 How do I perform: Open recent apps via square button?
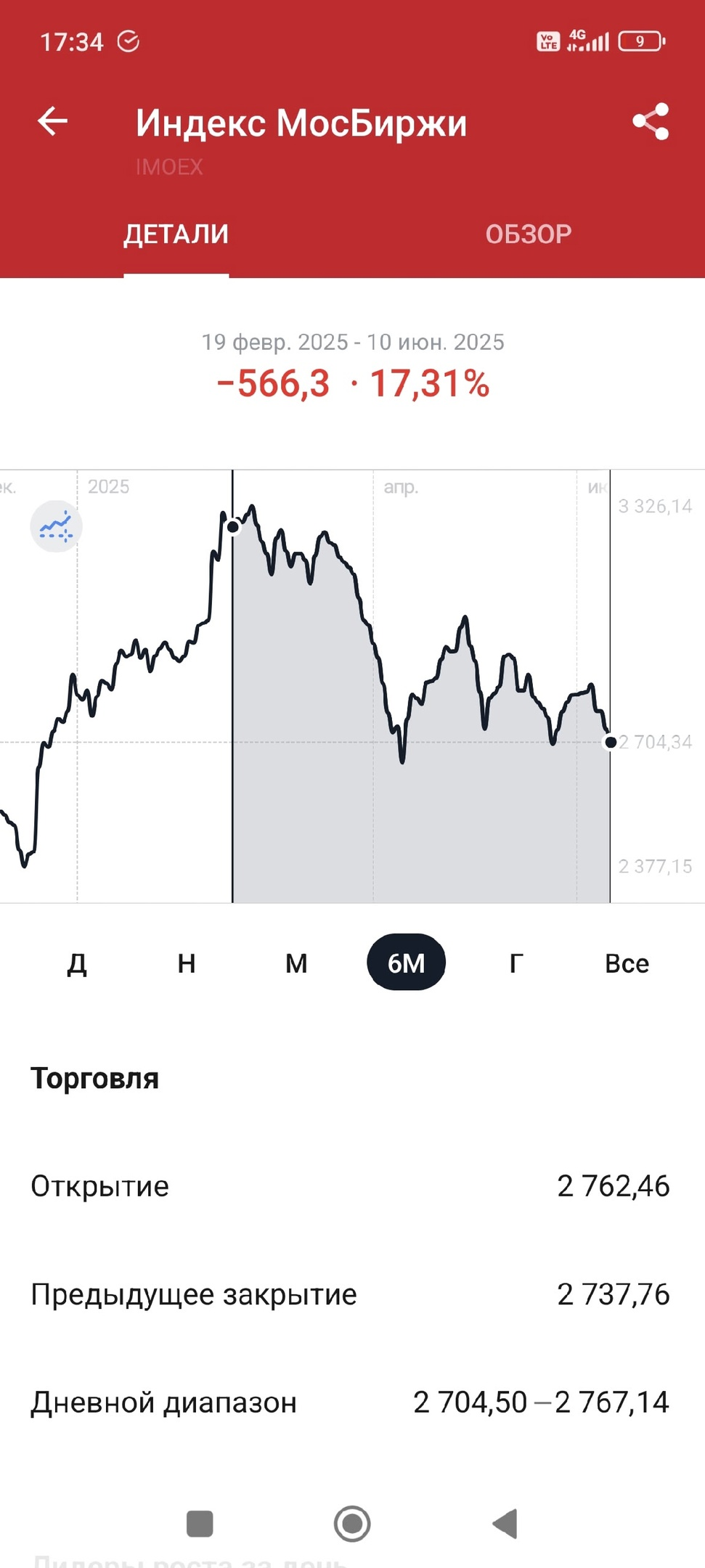click(x=200, y=1524)
